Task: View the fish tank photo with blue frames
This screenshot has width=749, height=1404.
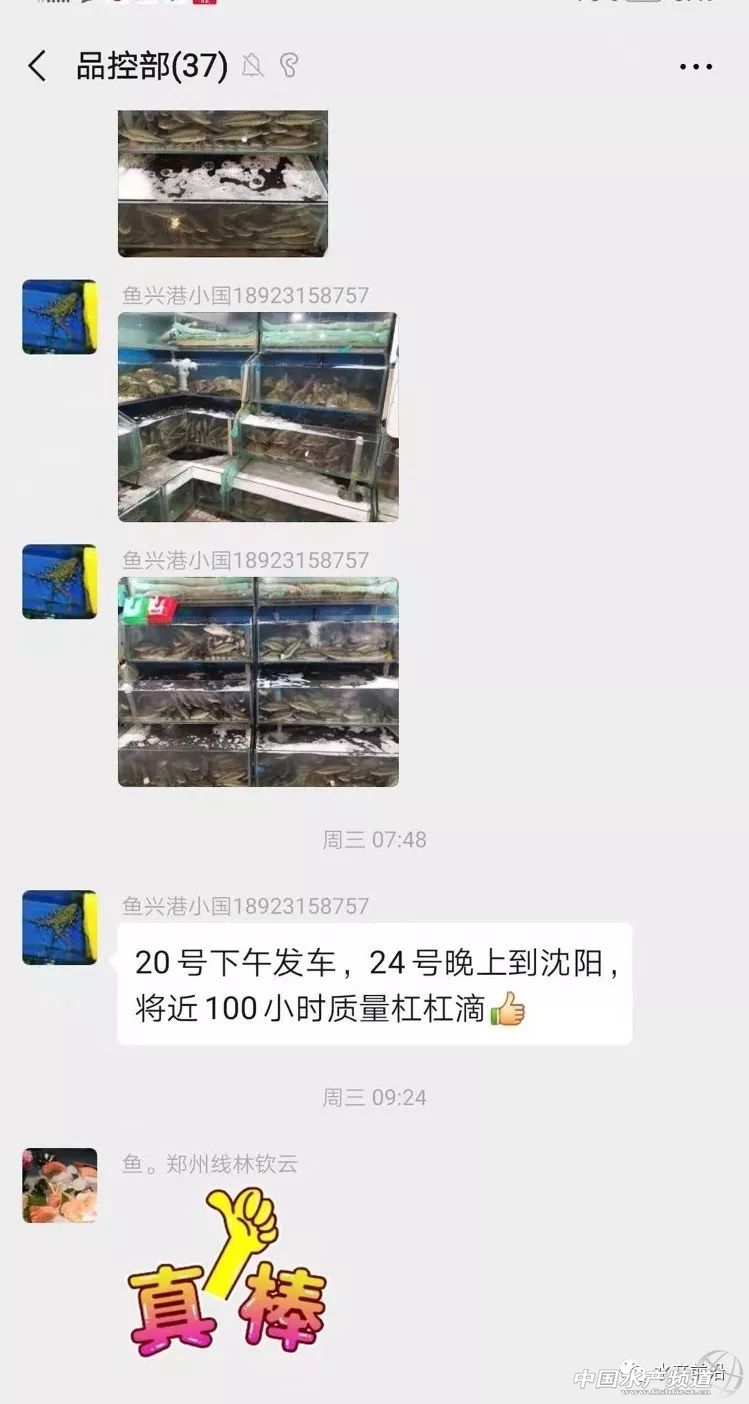Action: pyautogui.click(x=258, y=416)
